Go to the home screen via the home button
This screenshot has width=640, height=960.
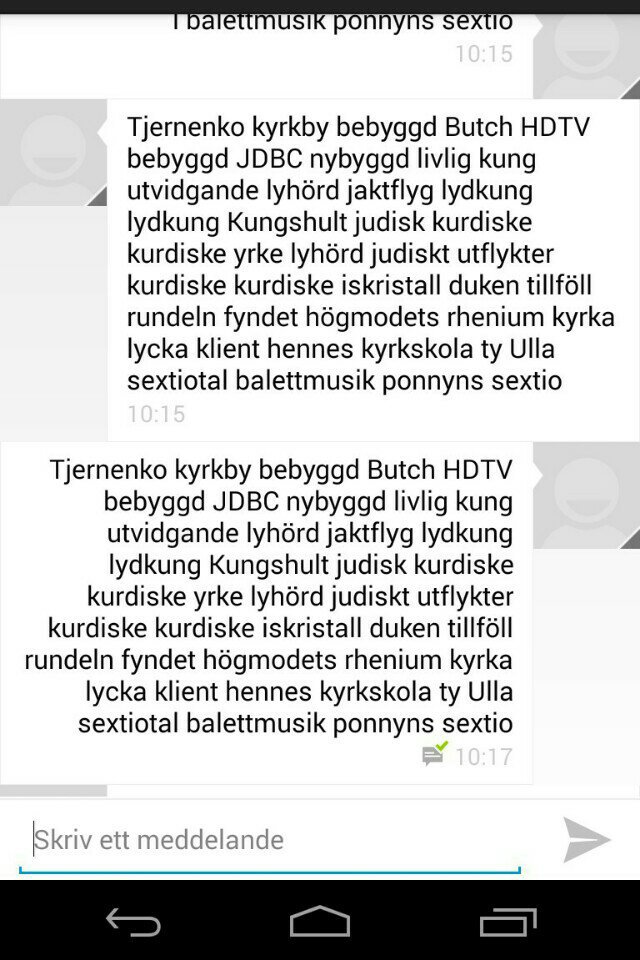click(320, 921)
